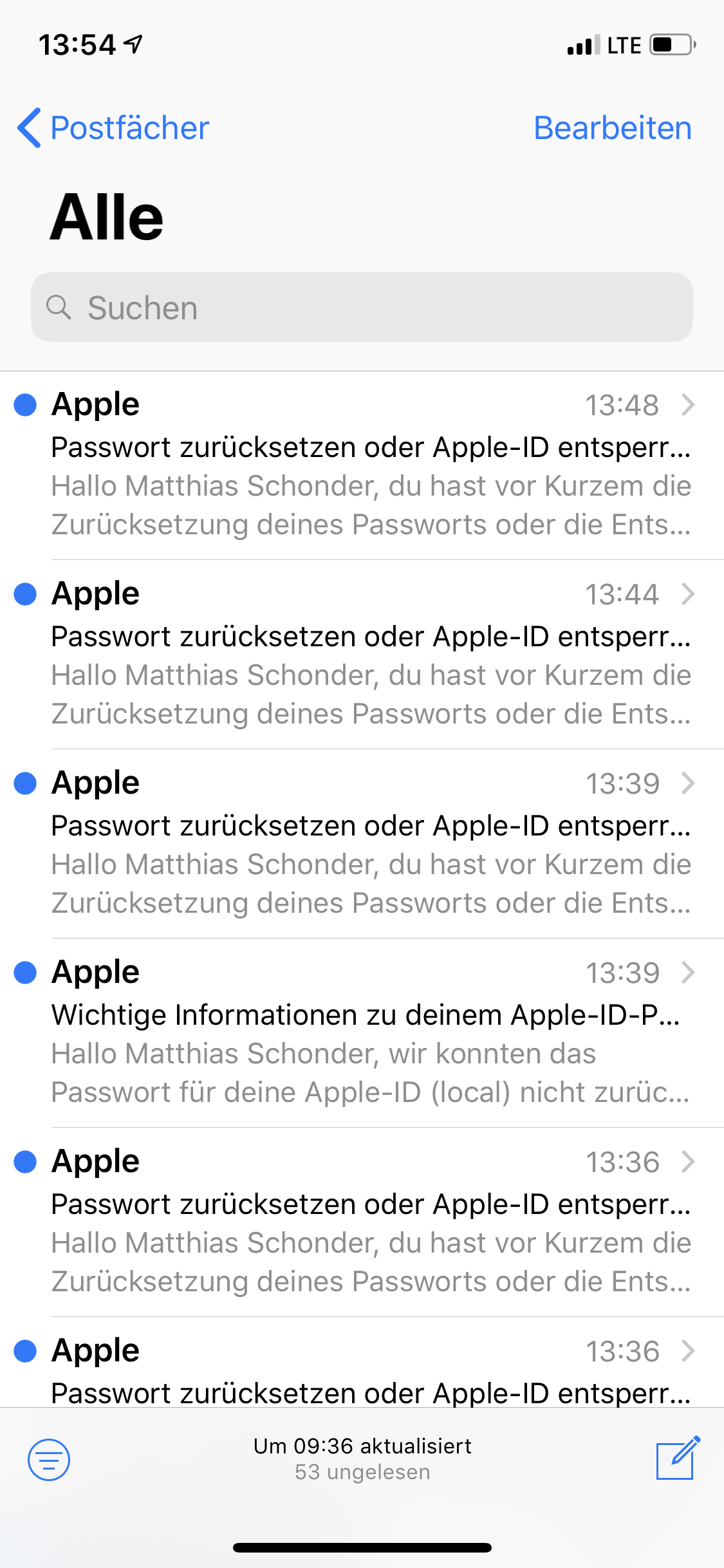Viewport: 724px width, 1568px height.
Task: Tap the Suchen search field
Action: 362,307
